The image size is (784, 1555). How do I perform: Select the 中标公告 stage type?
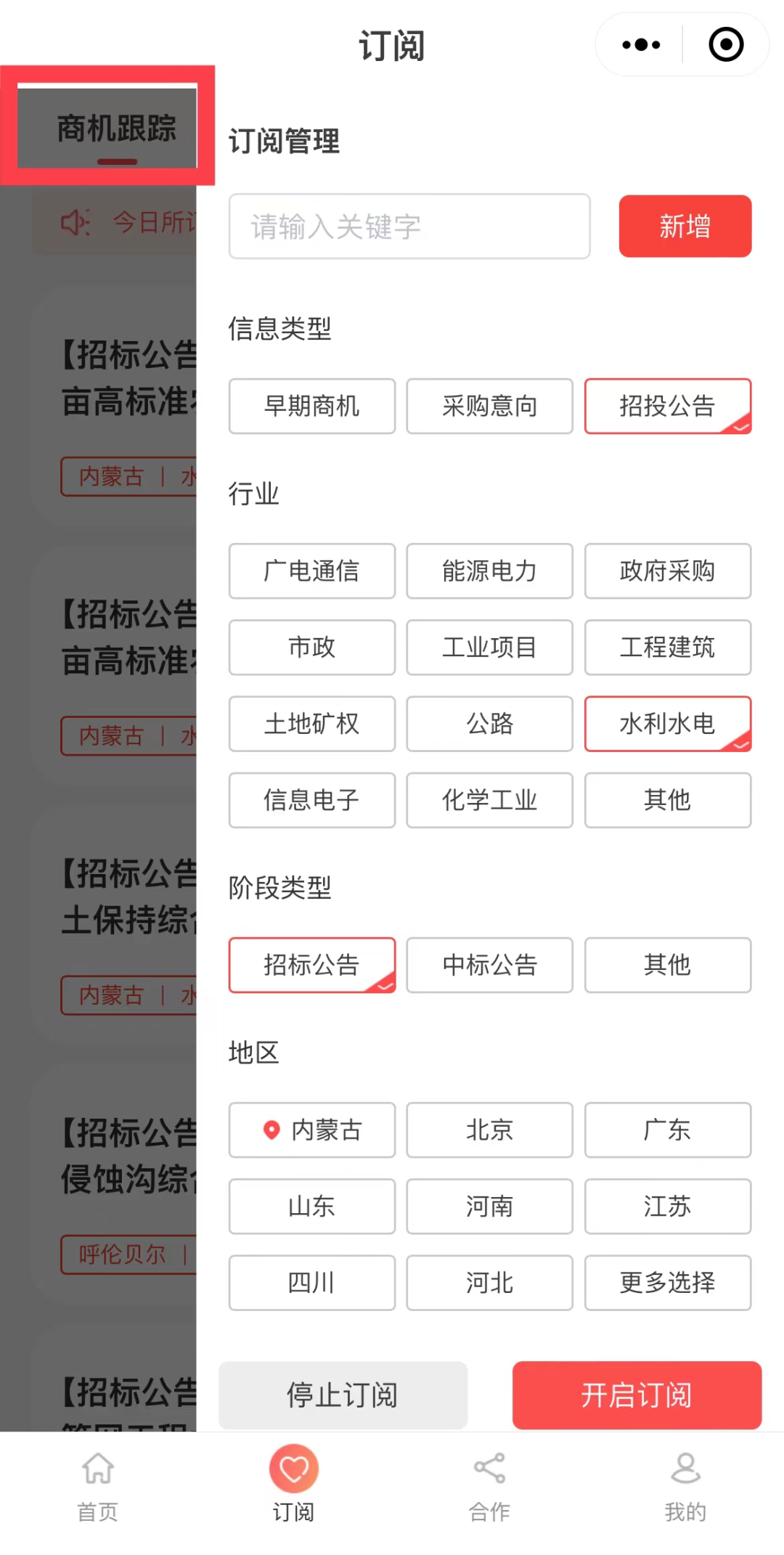pos(489,966)
